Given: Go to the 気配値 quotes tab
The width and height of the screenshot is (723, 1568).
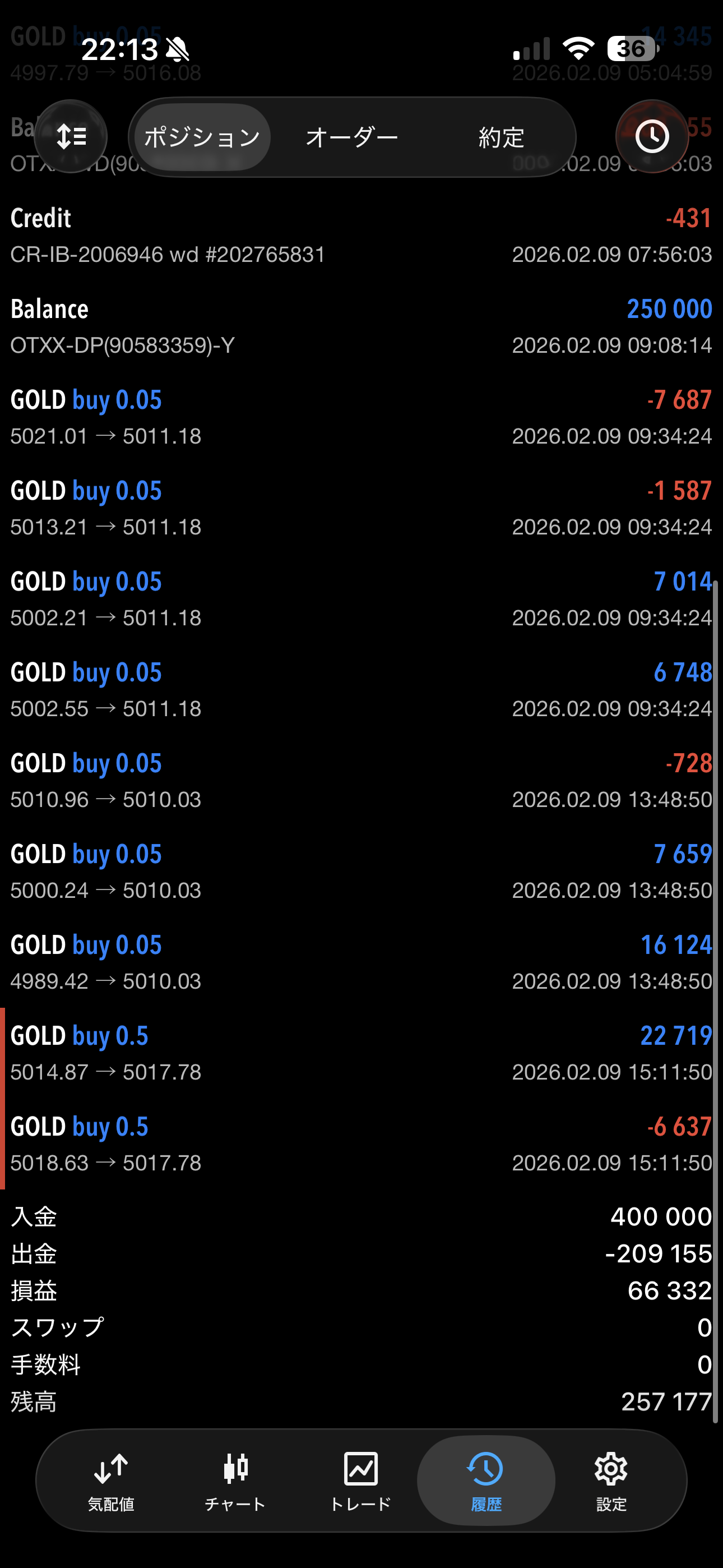Looking at the screenshot, I should (111, 1482).
